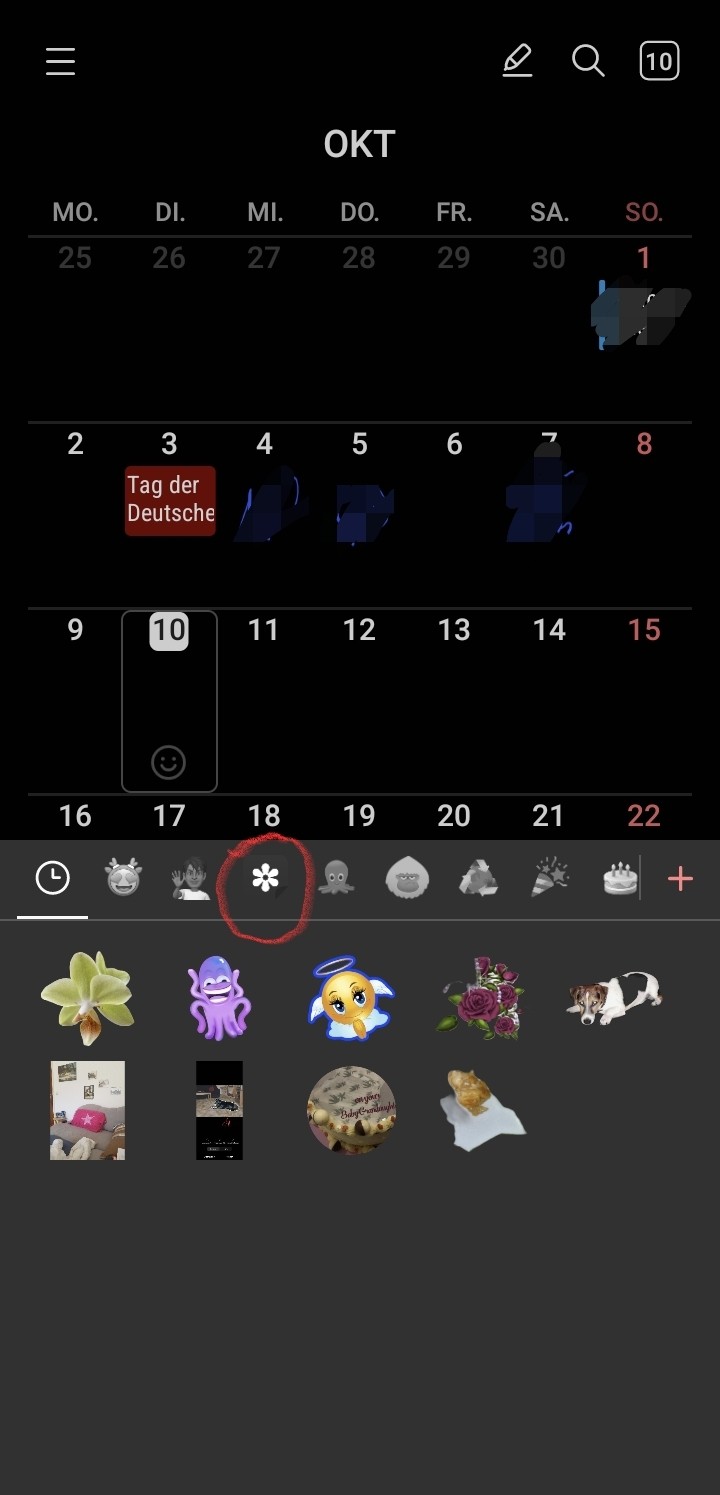Add new sticker pack with plus
The height and width of the screenshot is (1495, 720).
pos(680,879)
